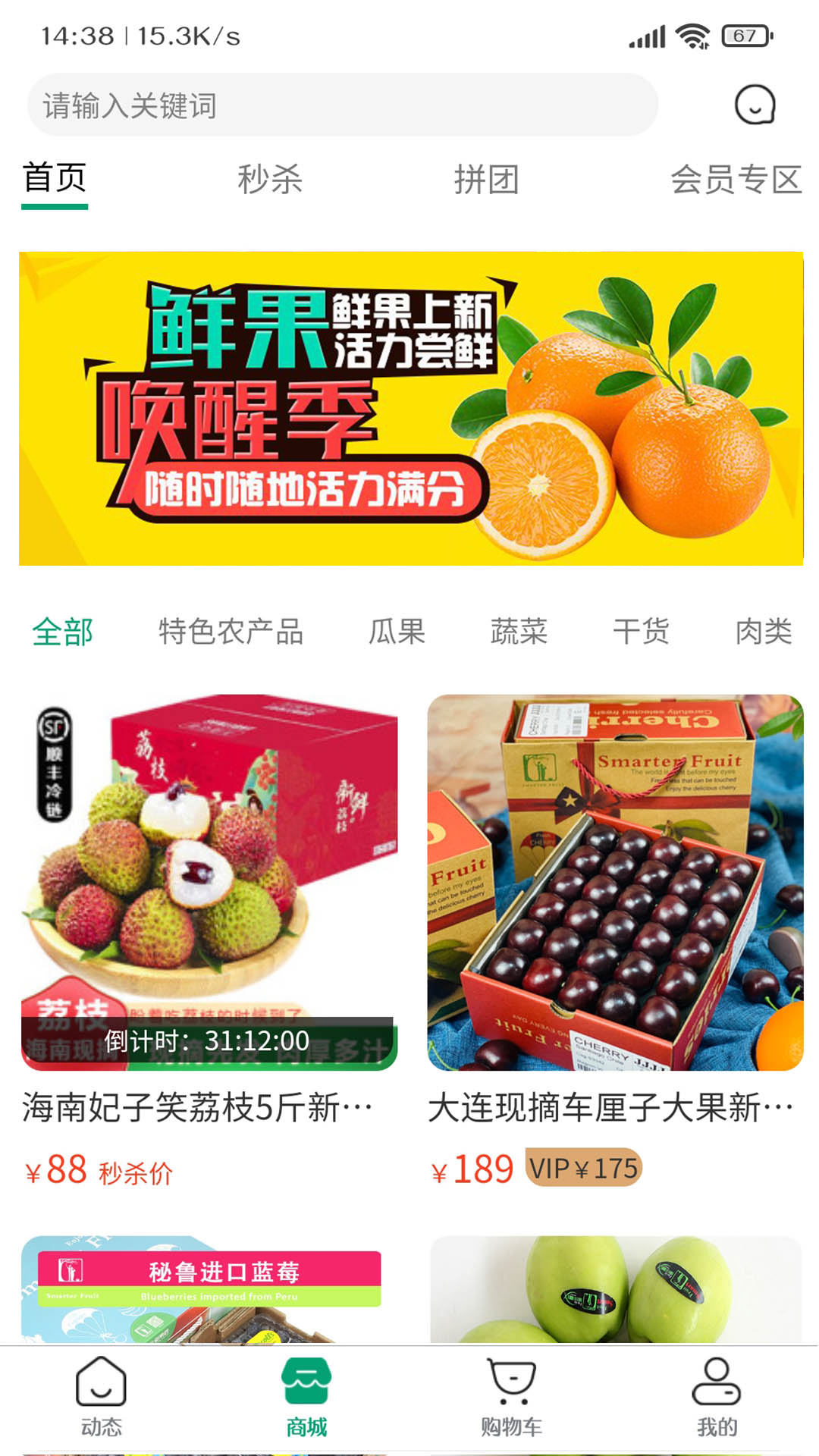This screenshot has width=819, height=1456.
Task: View the 肉类 category
Action: coord(763,632)
